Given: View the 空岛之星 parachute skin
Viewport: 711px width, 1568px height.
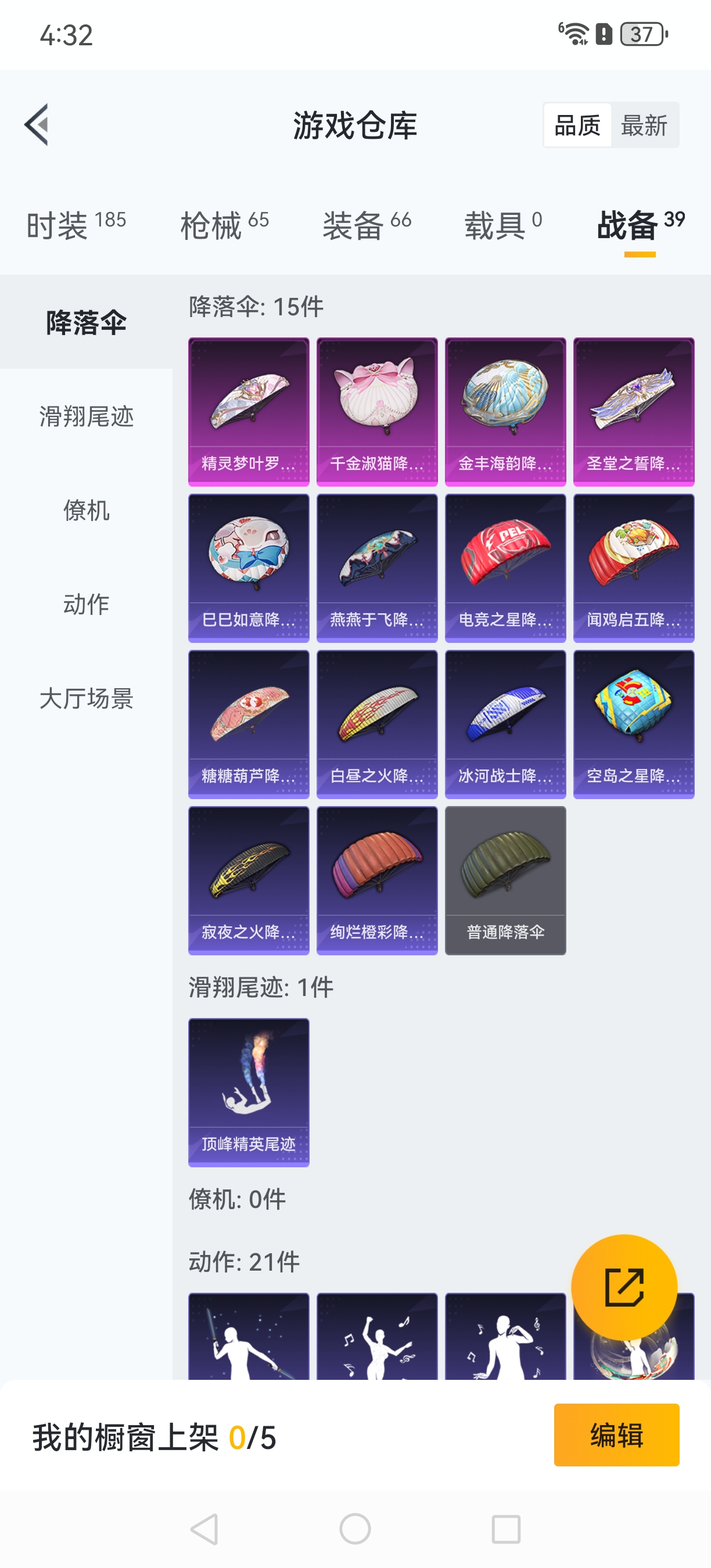Looking at the screenshot, I should coord(634,724).
